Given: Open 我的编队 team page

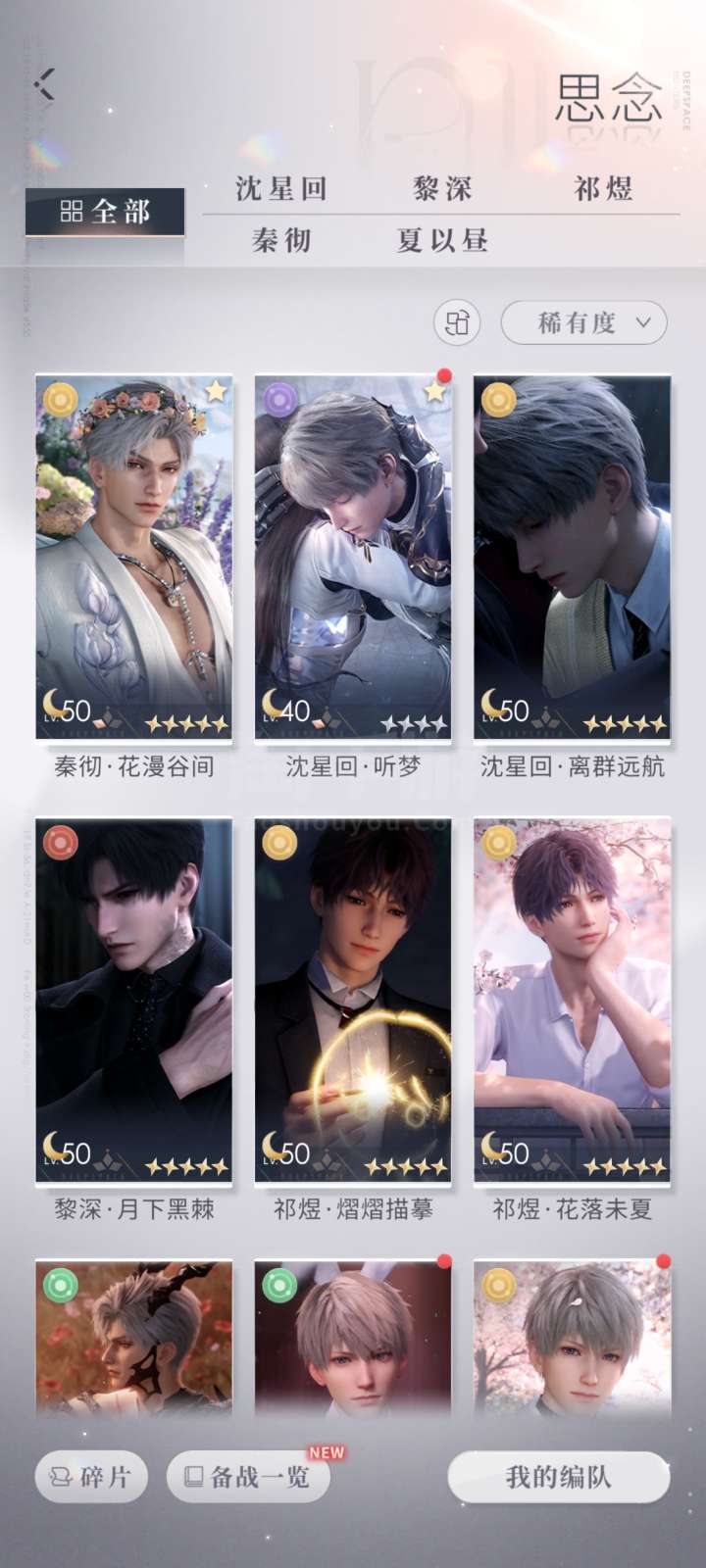Looking at the screenshot, I should (x=559, y=1477).
